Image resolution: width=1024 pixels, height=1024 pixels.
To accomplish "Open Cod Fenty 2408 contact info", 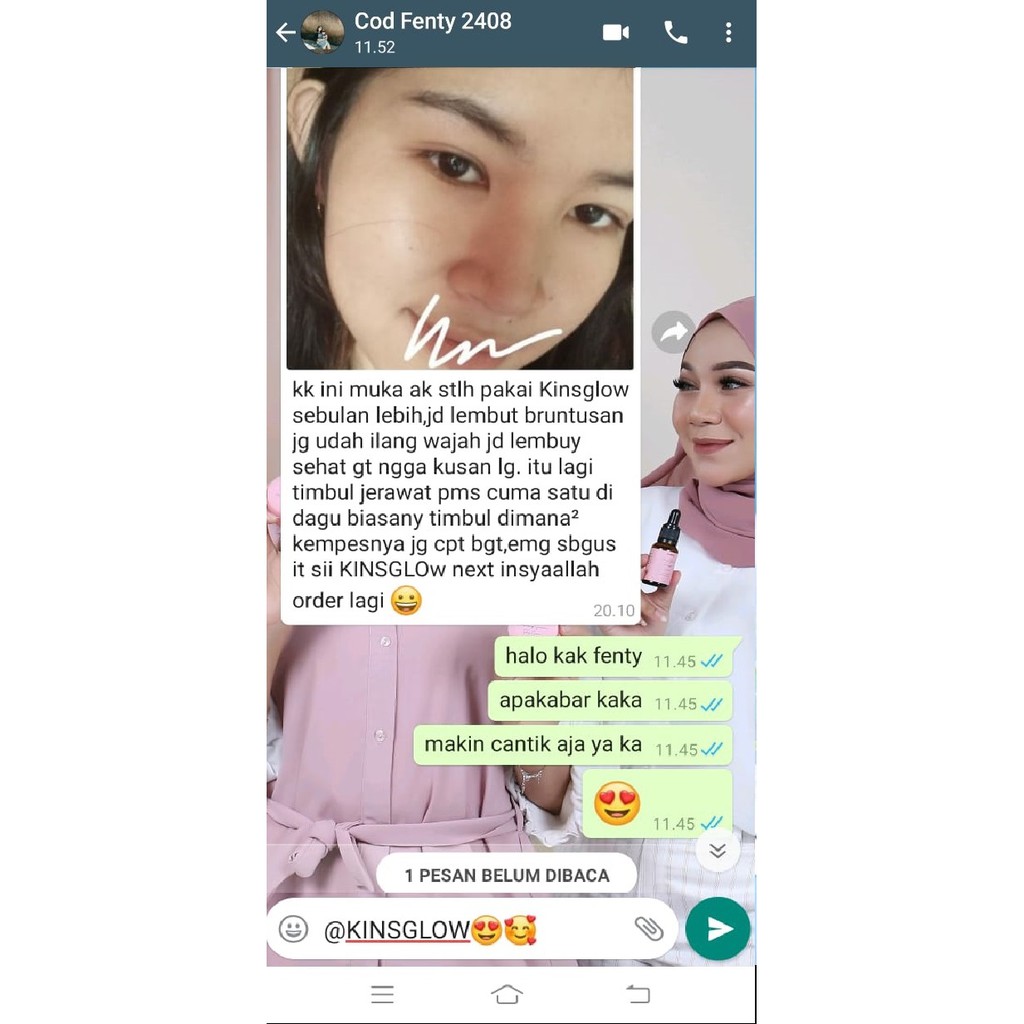I will click(432, 32).
